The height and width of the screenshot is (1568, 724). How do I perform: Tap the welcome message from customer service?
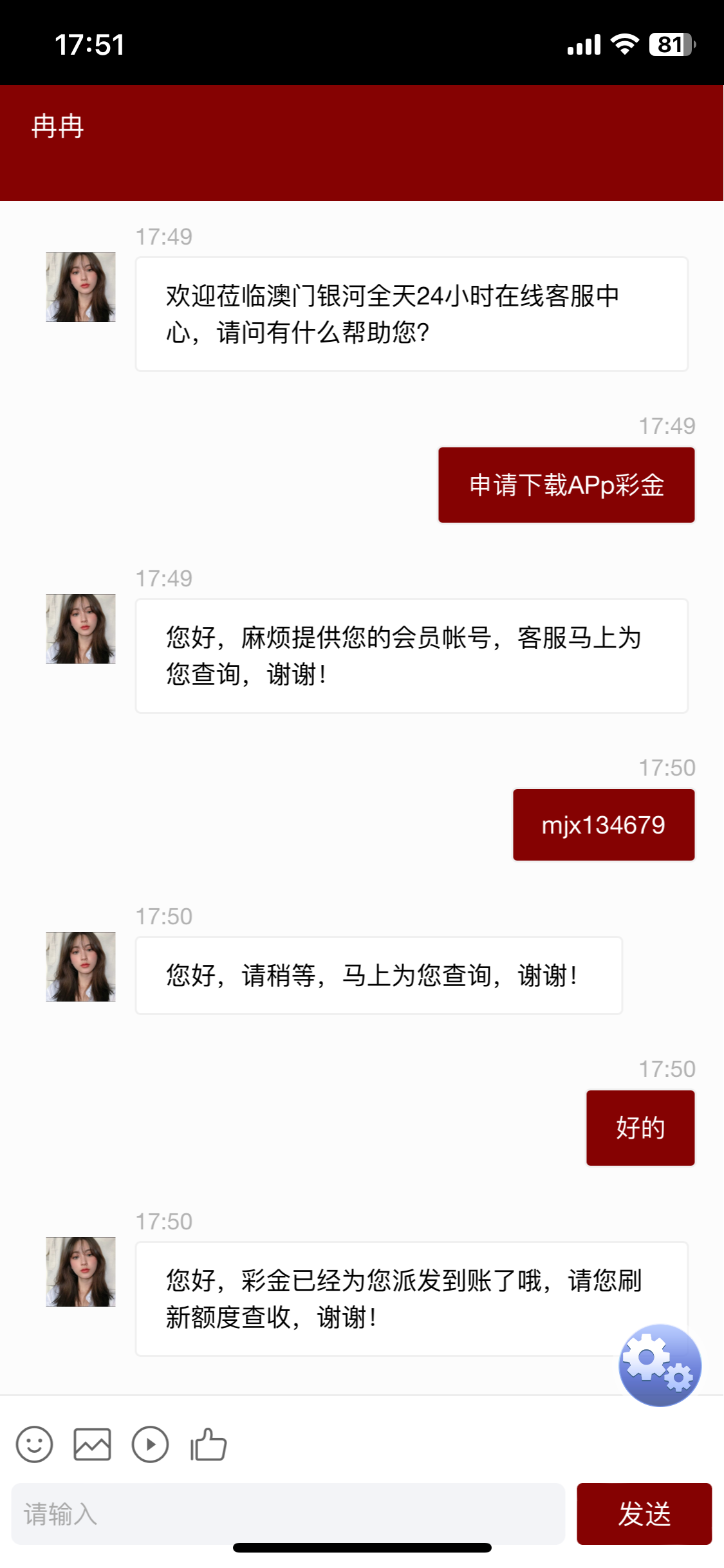pos(411,312)
